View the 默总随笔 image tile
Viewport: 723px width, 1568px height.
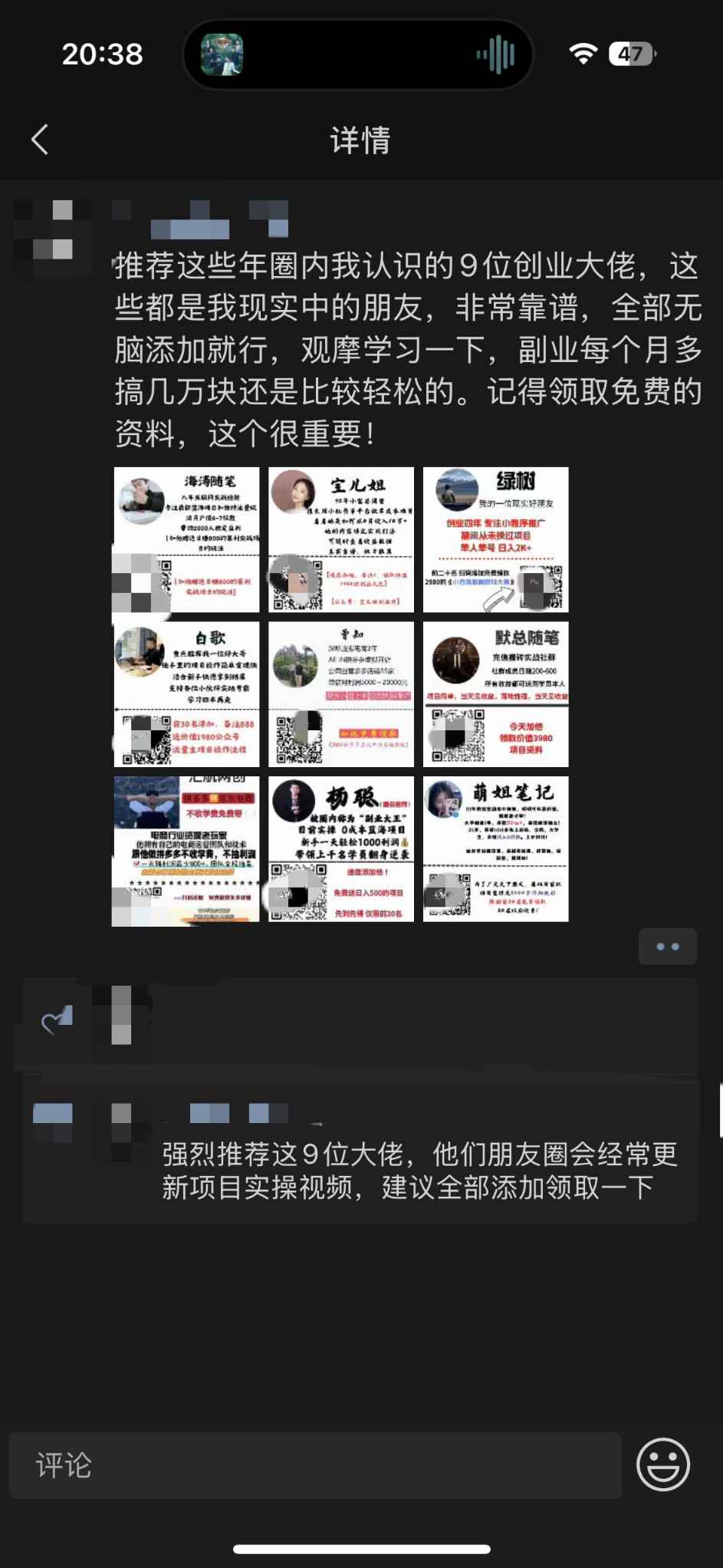click(495, 694)
